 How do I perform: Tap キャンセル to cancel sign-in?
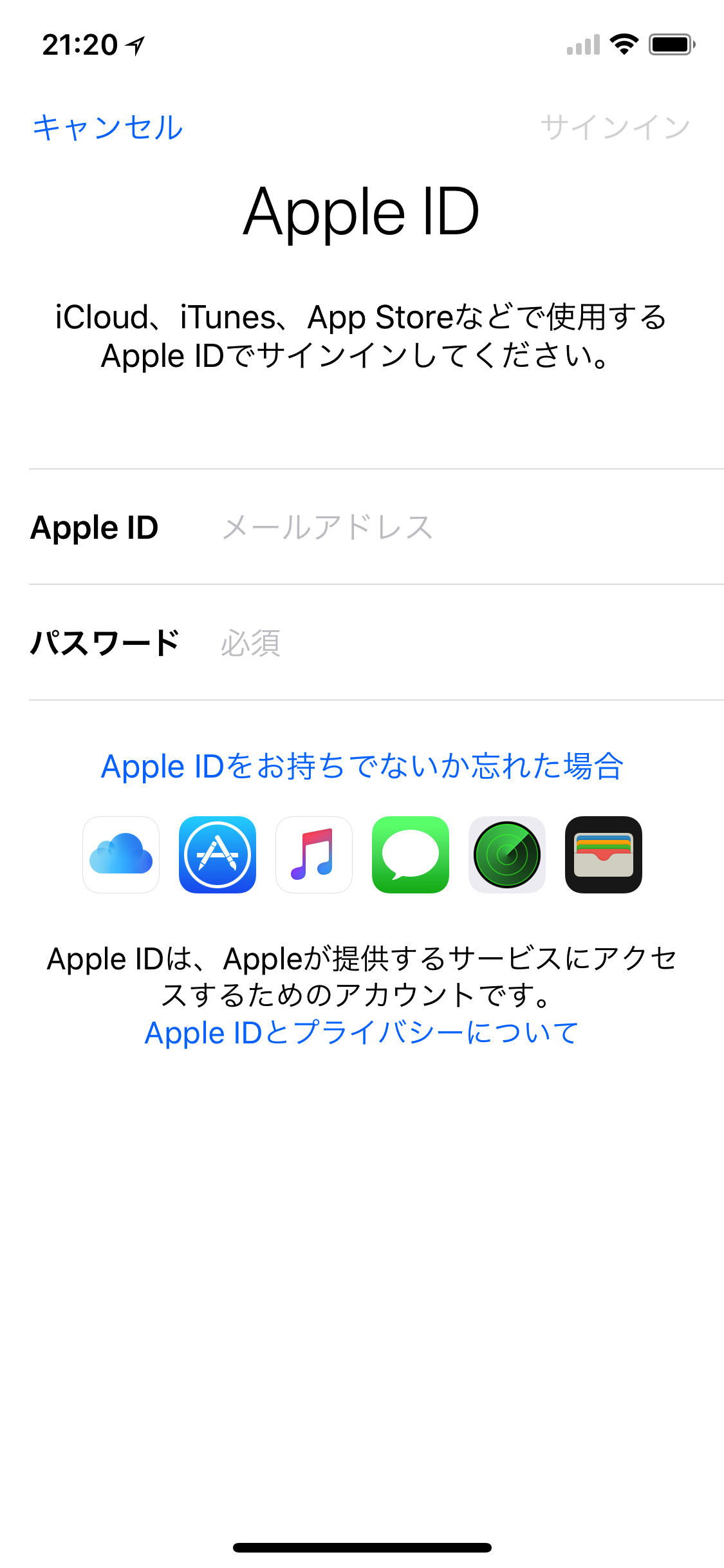point(107,127)
